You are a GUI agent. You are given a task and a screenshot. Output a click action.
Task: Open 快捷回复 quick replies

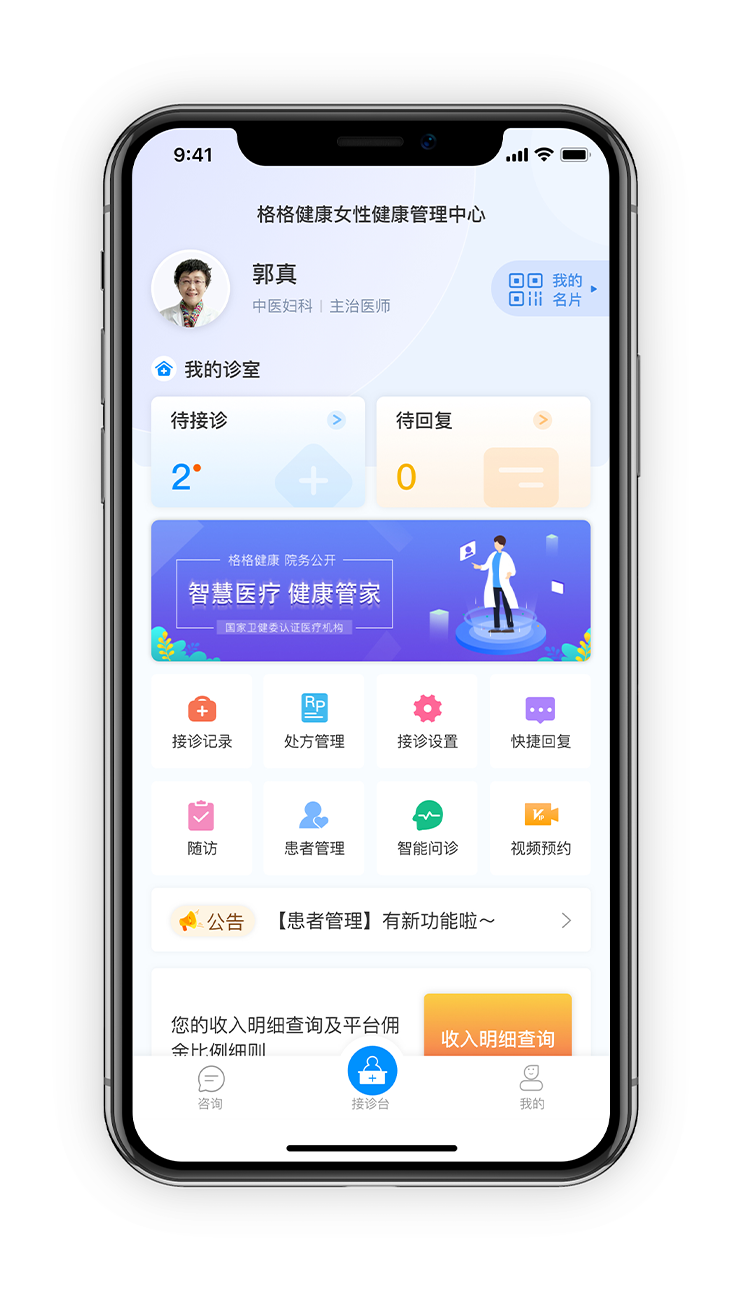click(540, 721)
